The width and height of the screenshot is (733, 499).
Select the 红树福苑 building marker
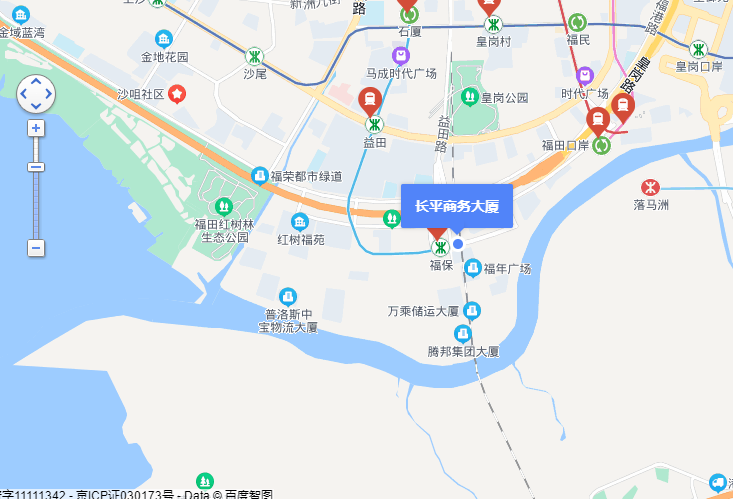300,222
